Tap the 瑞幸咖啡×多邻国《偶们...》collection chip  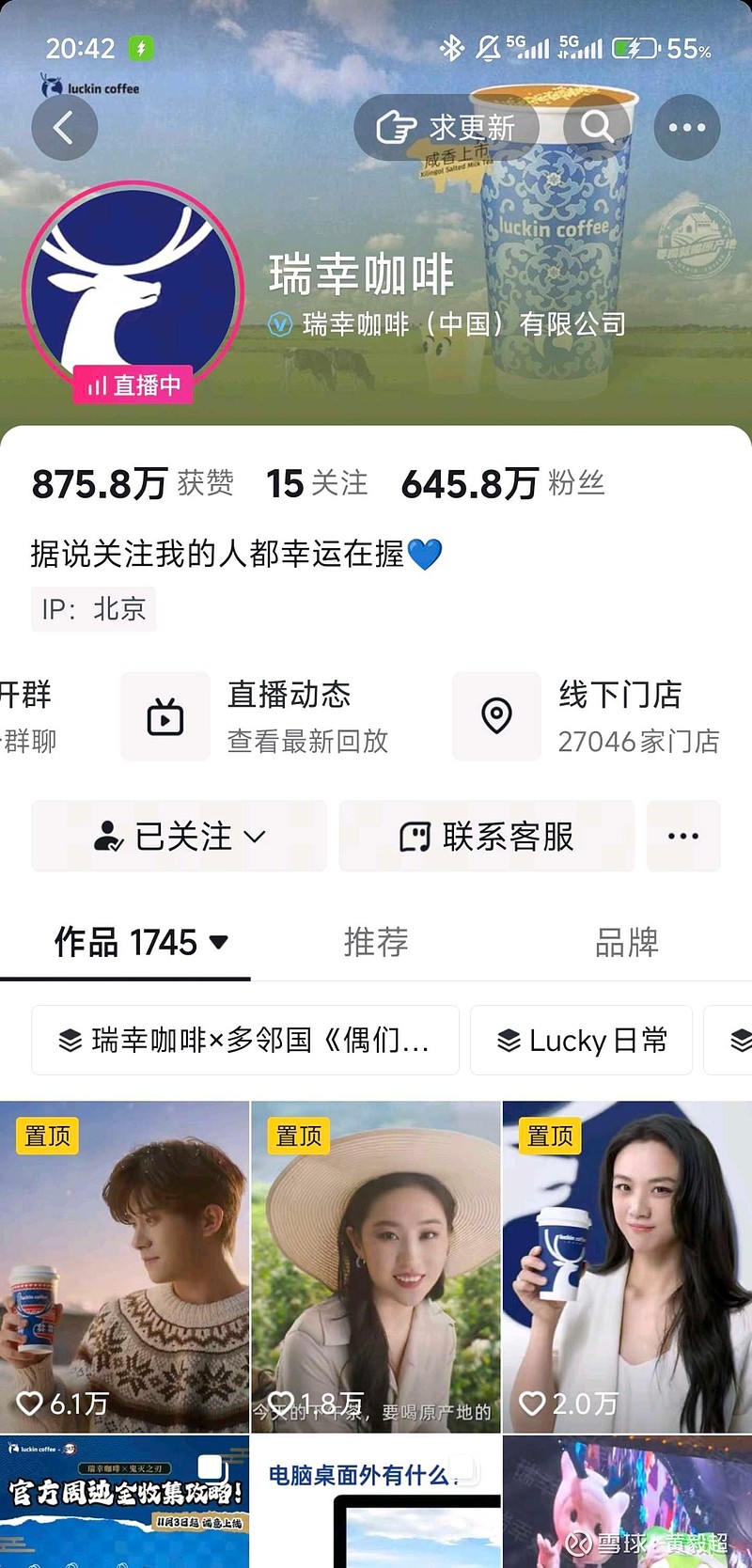click(x=244, y=1040)
